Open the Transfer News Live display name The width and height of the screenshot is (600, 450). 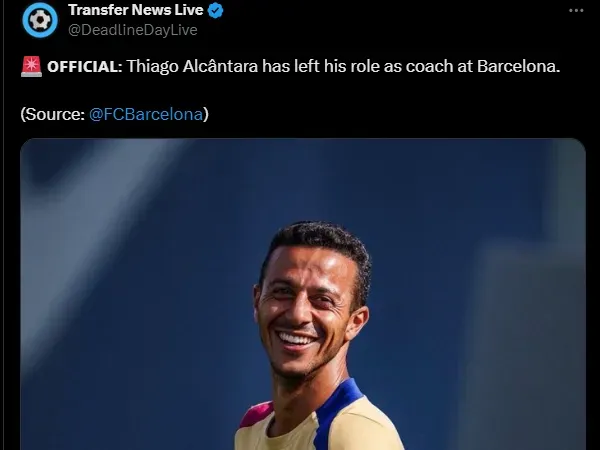tap(136, 10)
